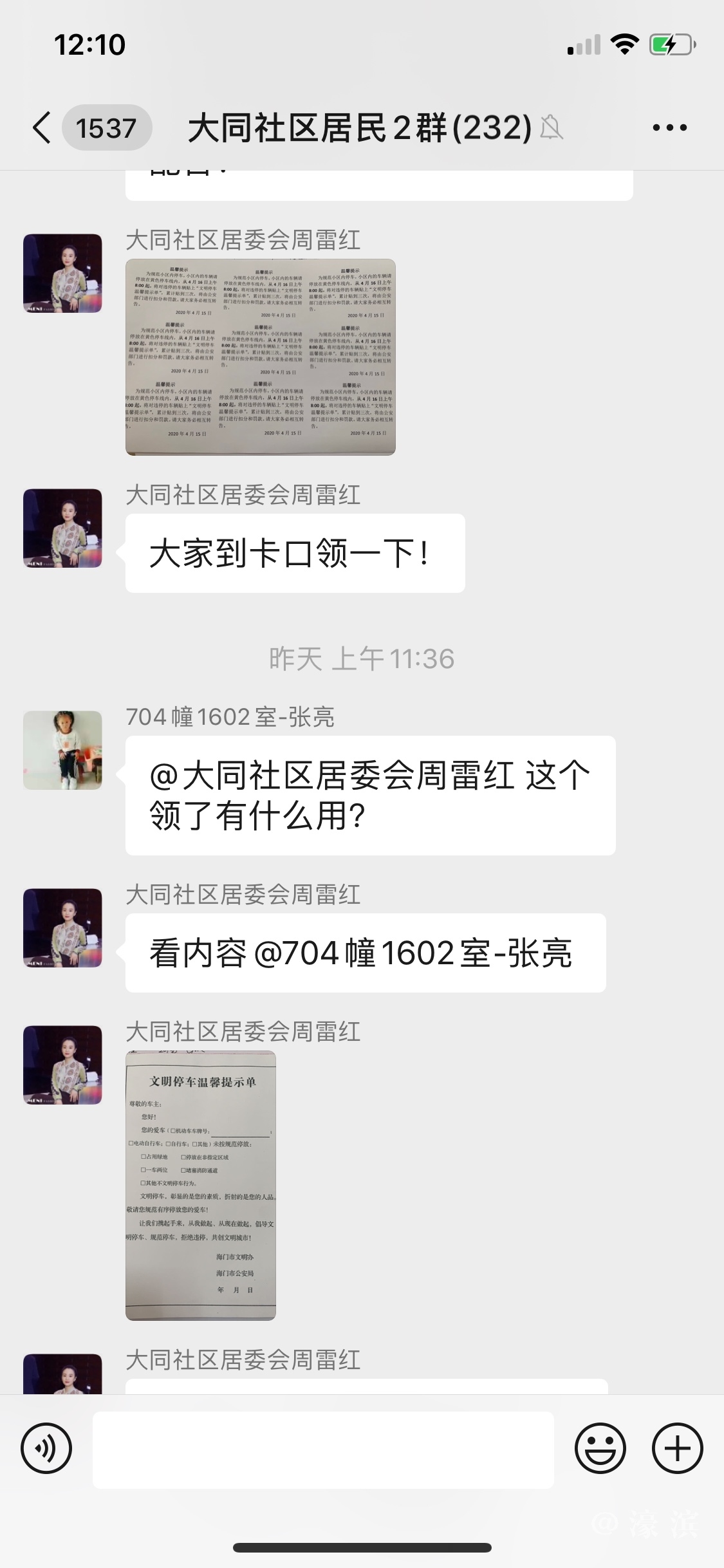Open the parking notice sheet photo

(260, 357)
